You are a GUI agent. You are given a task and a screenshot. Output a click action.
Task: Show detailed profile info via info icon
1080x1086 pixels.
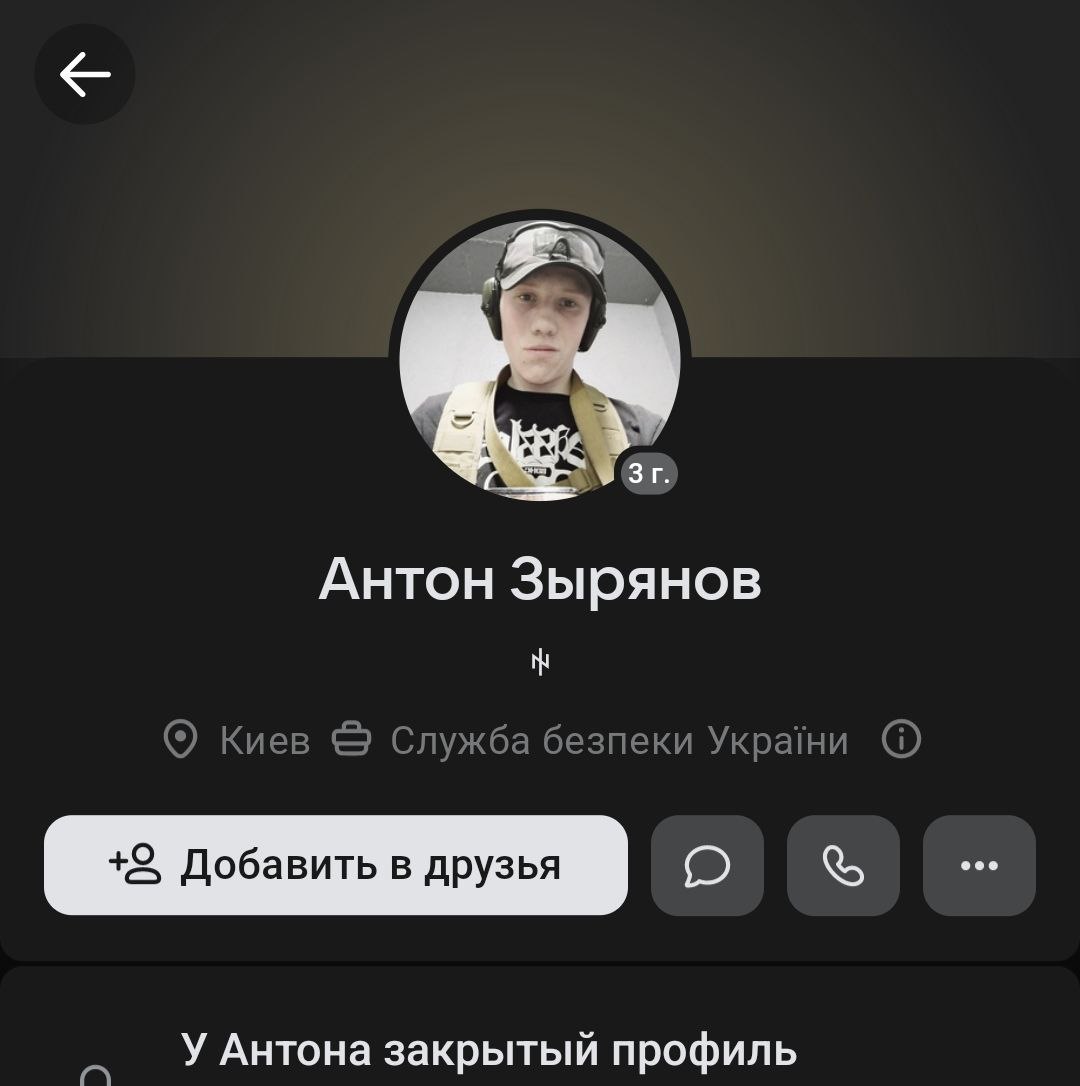[901, 740]
